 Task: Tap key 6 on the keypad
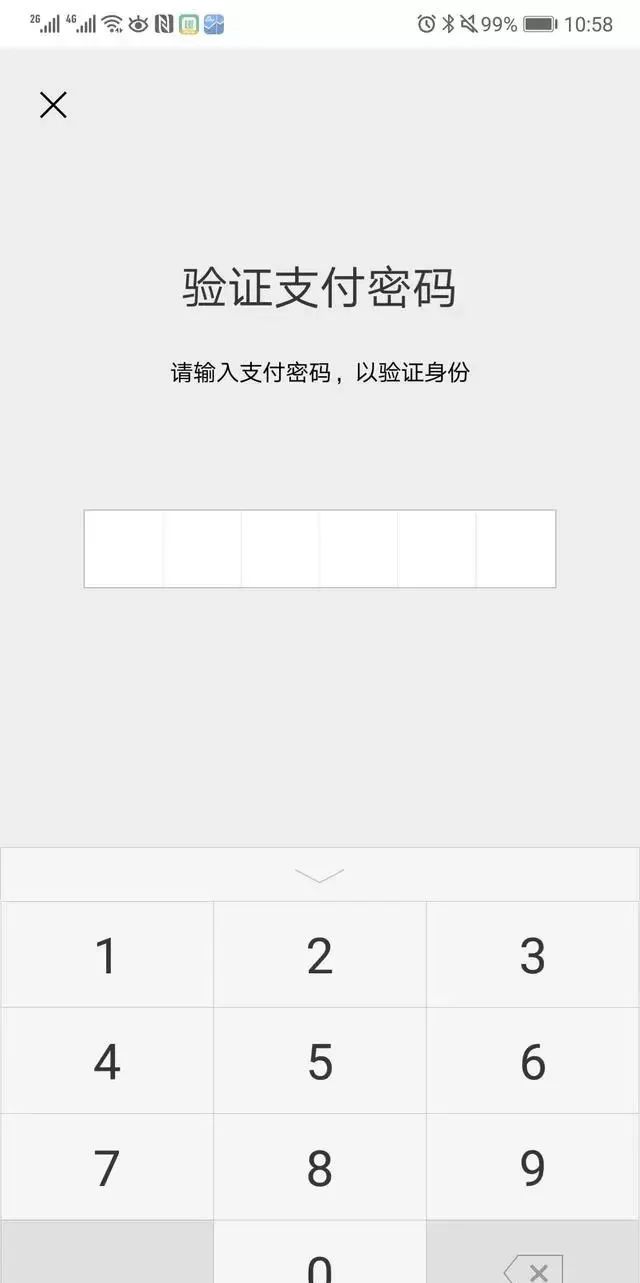533,1062
